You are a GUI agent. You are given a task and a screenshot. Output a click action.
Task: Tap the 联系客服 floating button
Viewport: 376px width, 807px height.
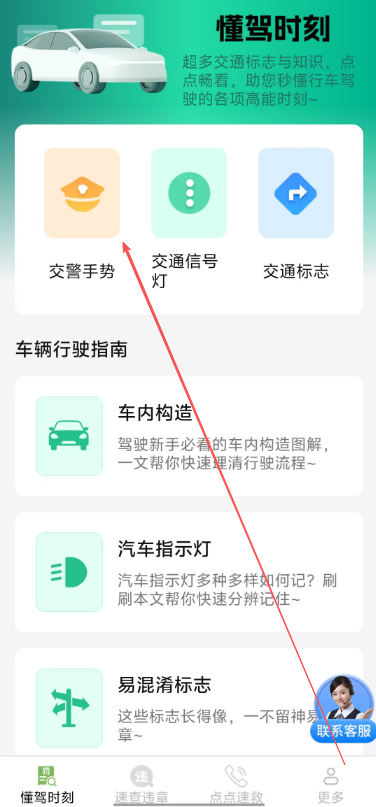(344, 709)
